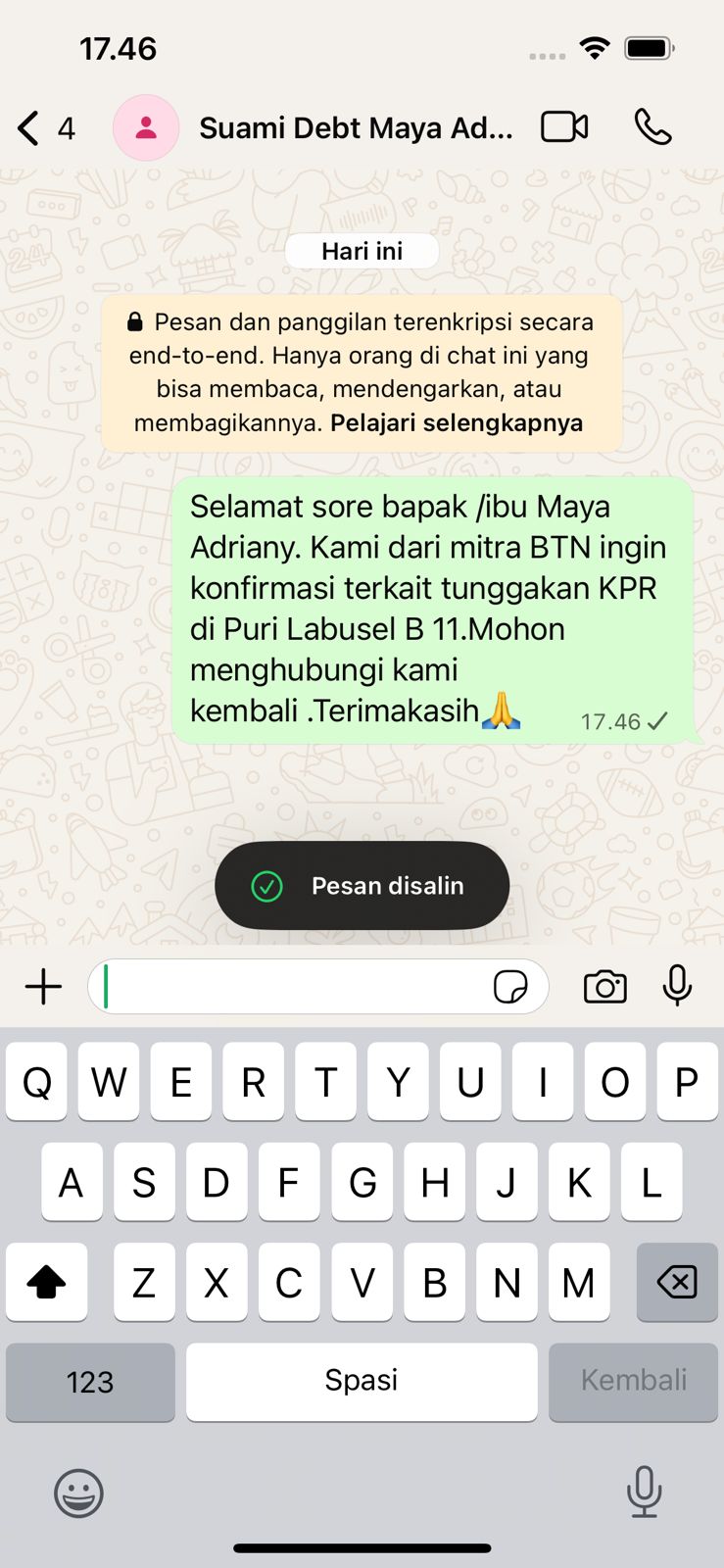724x1568 pixels.
Task: Start a video call
Action: pos(564,127)
